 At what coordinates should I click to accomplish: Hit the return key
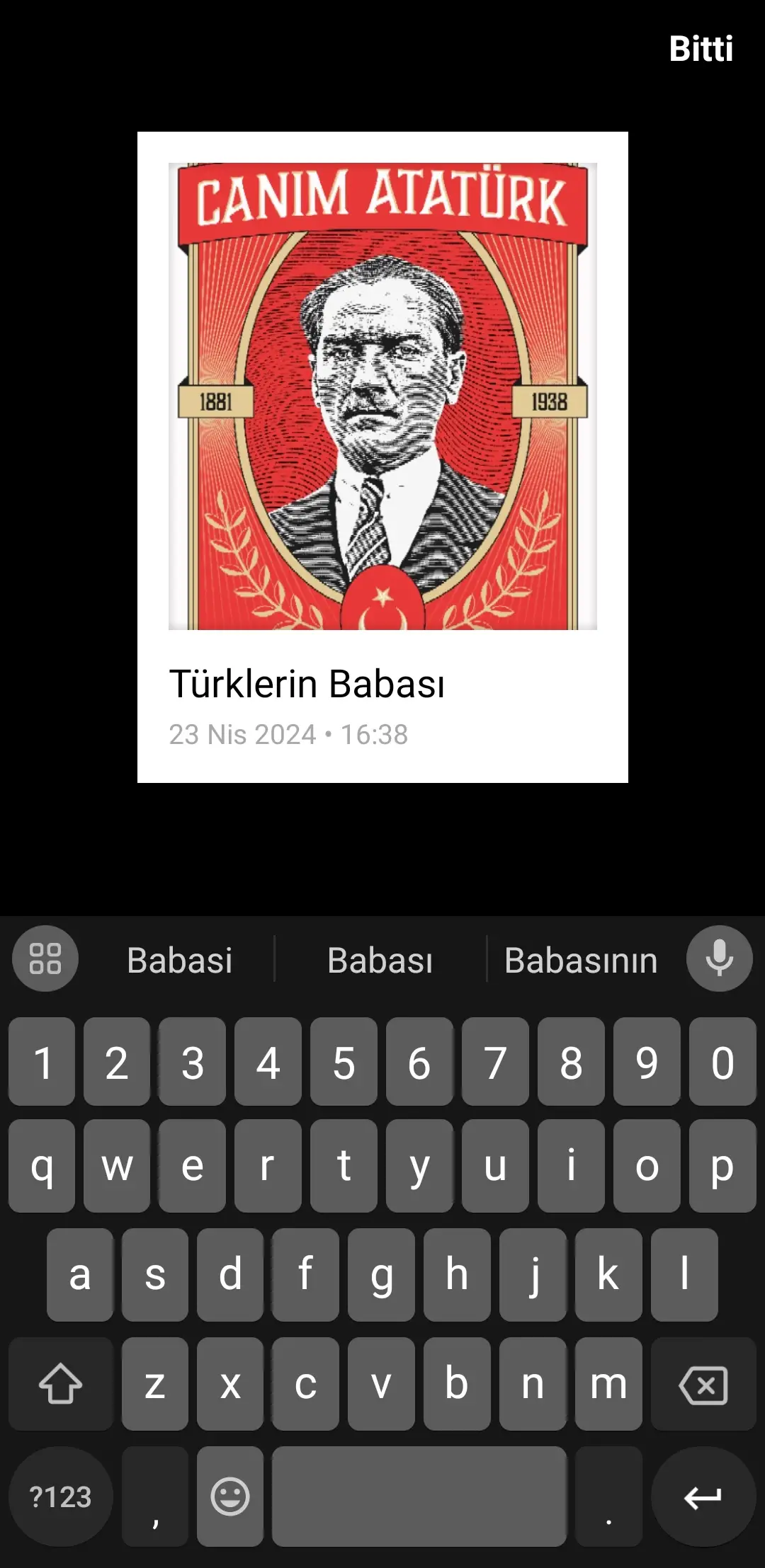703,1497
